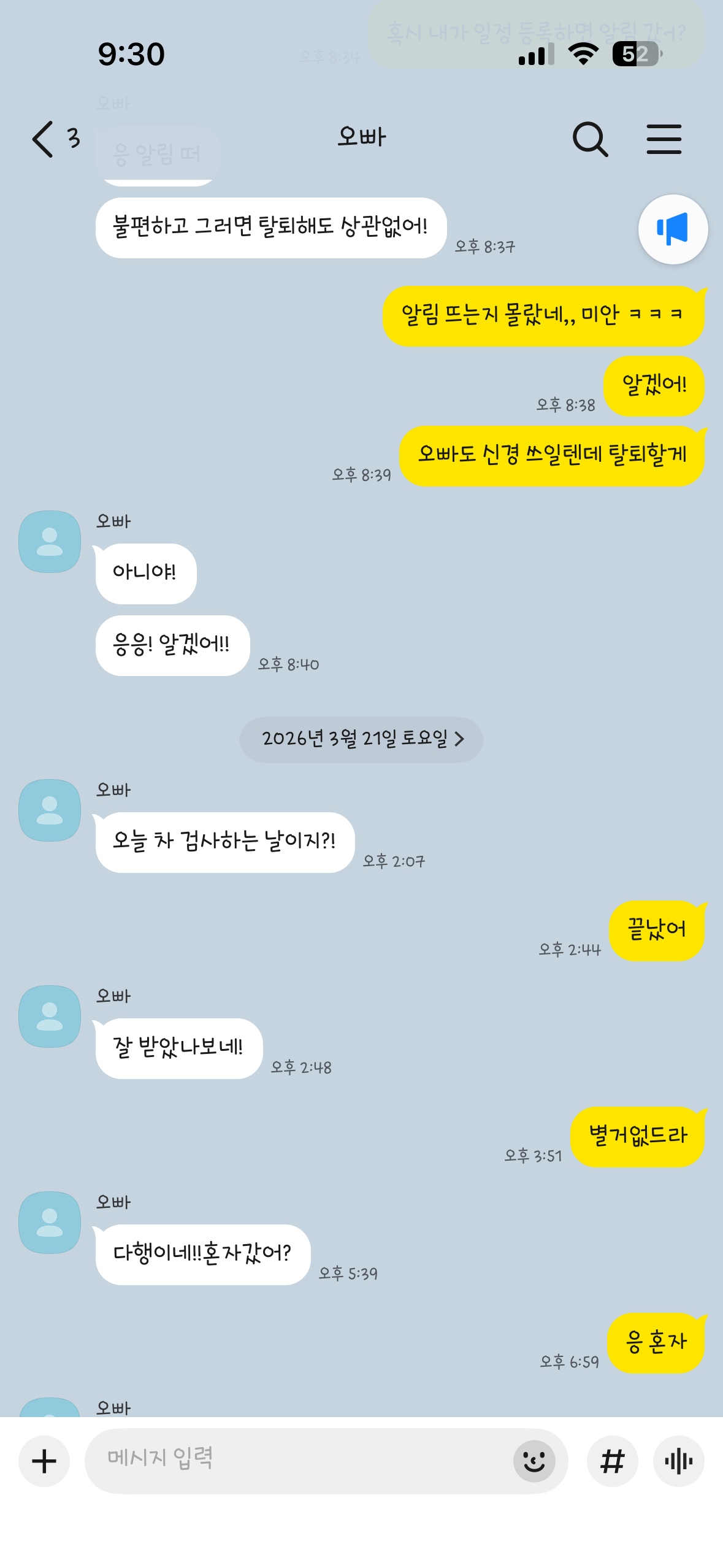Image resolution: width=723 pixels, height=1568 pixels.
Task: Open the chat room menu
Action: (x=664, y=139)
